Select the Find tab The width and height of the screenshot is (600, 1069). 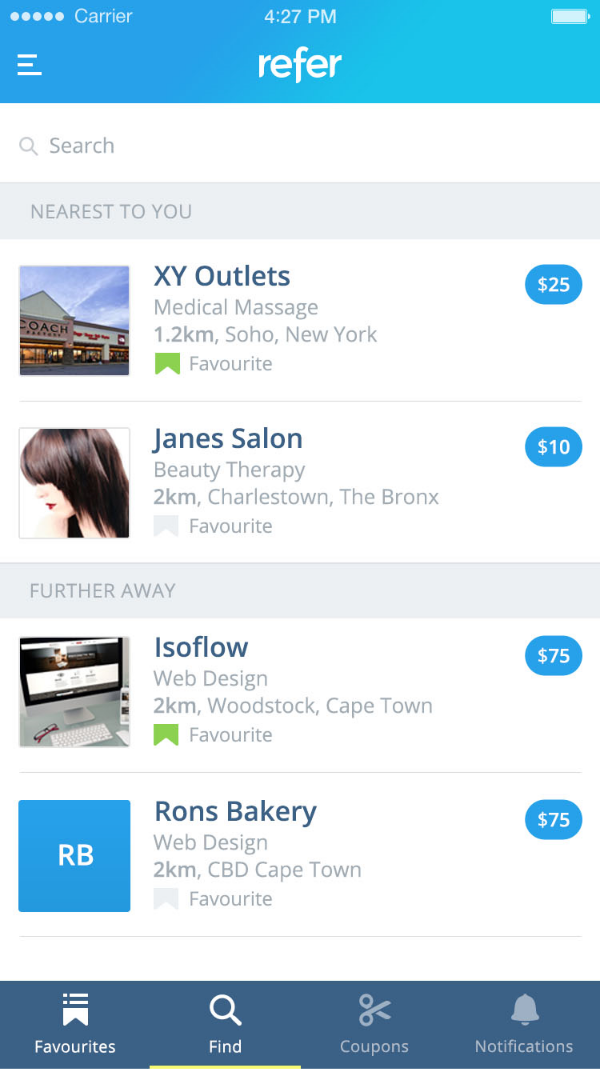225,1025
